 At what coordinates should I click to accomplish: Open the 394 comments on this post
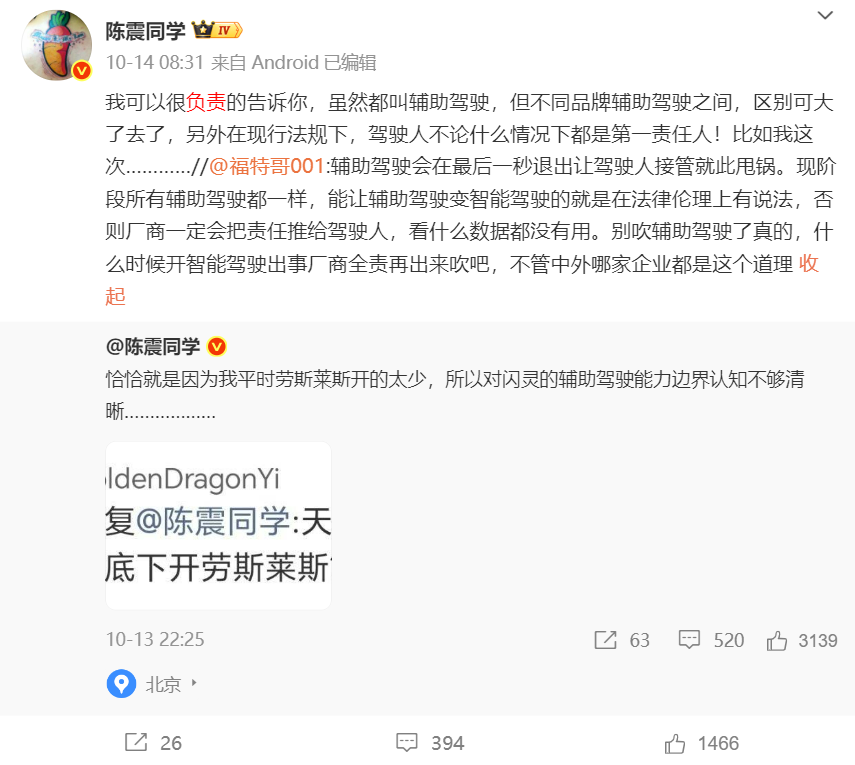click(x=430, y=743)
